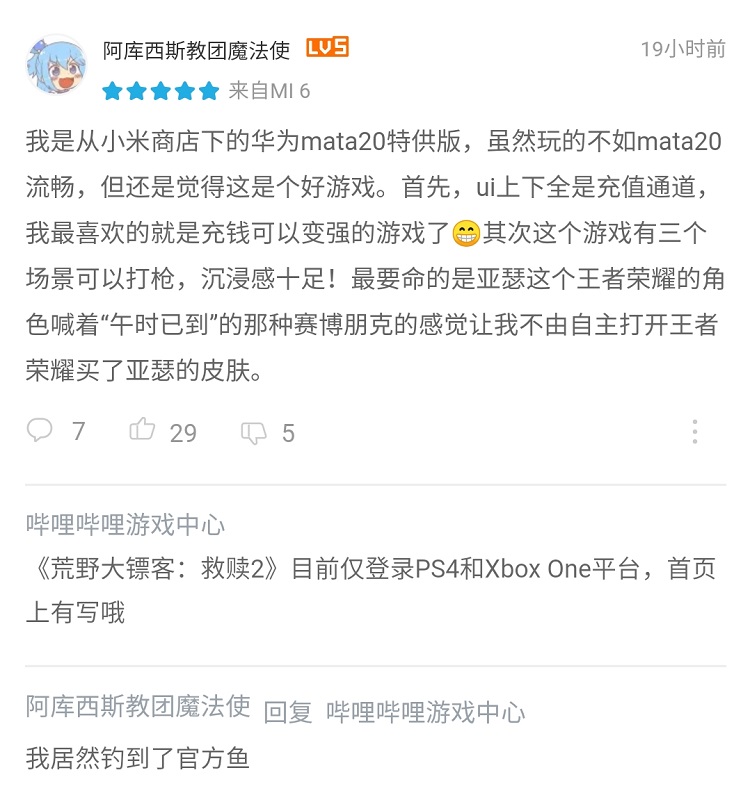This screenshot has width=750, height=793.
Task: Like this review with thumbs up
Action: pyautogui.click(x=143, y=431)
